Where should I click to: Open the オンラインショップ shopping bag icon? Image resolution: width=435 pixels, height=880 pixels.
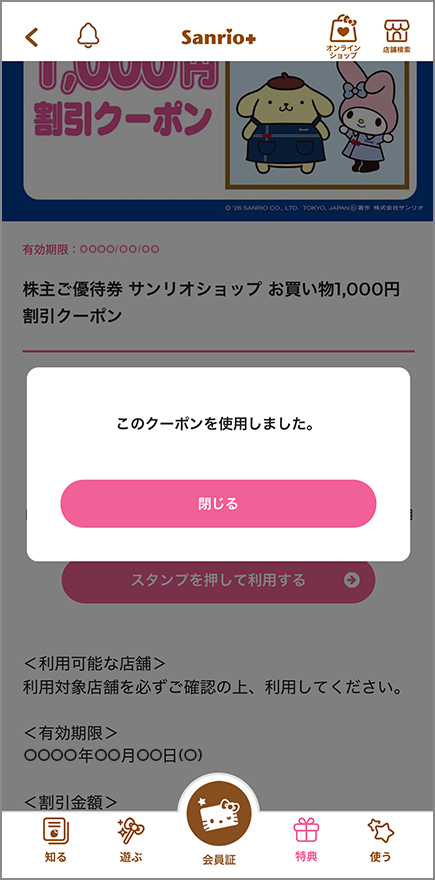point(343,36)
